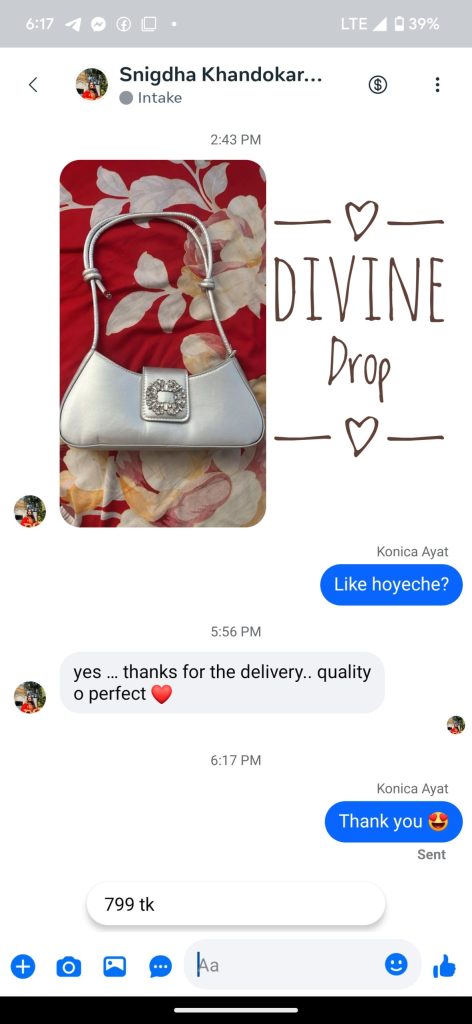Image resolution: width=472 pixels, height=1024 pixels.
Task: Send the suggested reply 799 tk
Action: tap(236, 904)
